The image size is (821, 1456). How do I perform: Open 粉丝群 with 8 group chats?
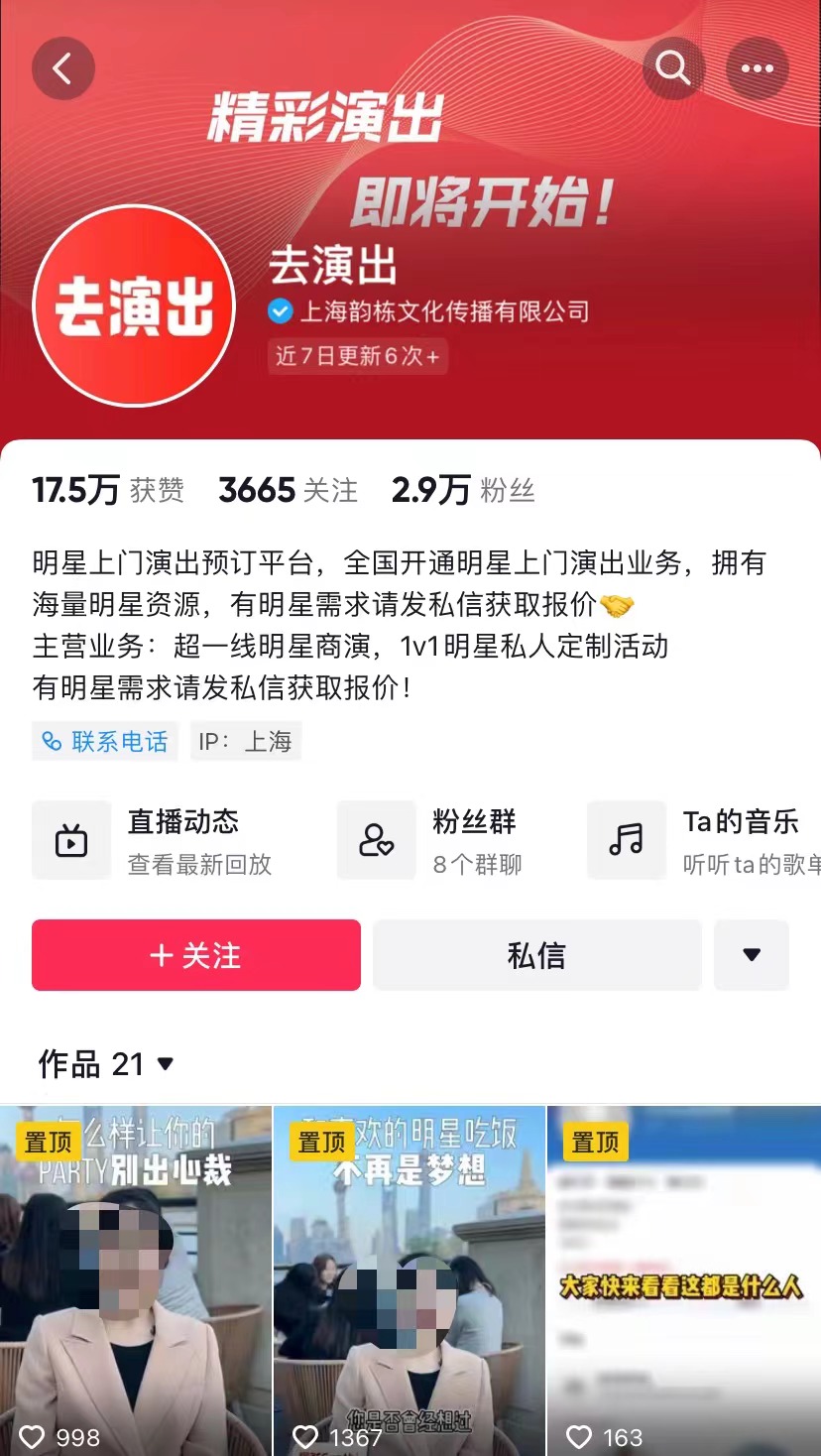click(x=436, y=841)
